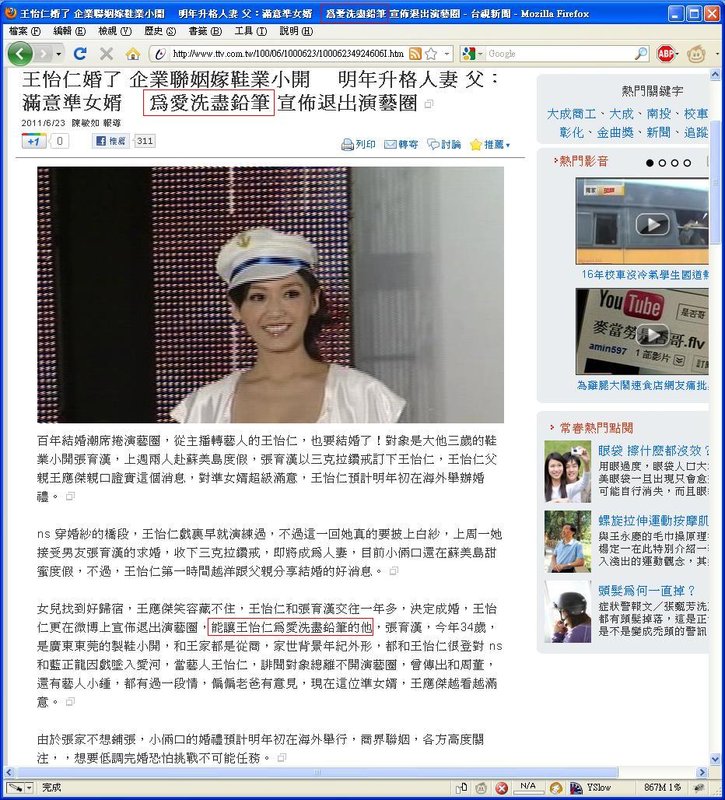Print the article with 列印

[359, 144]
